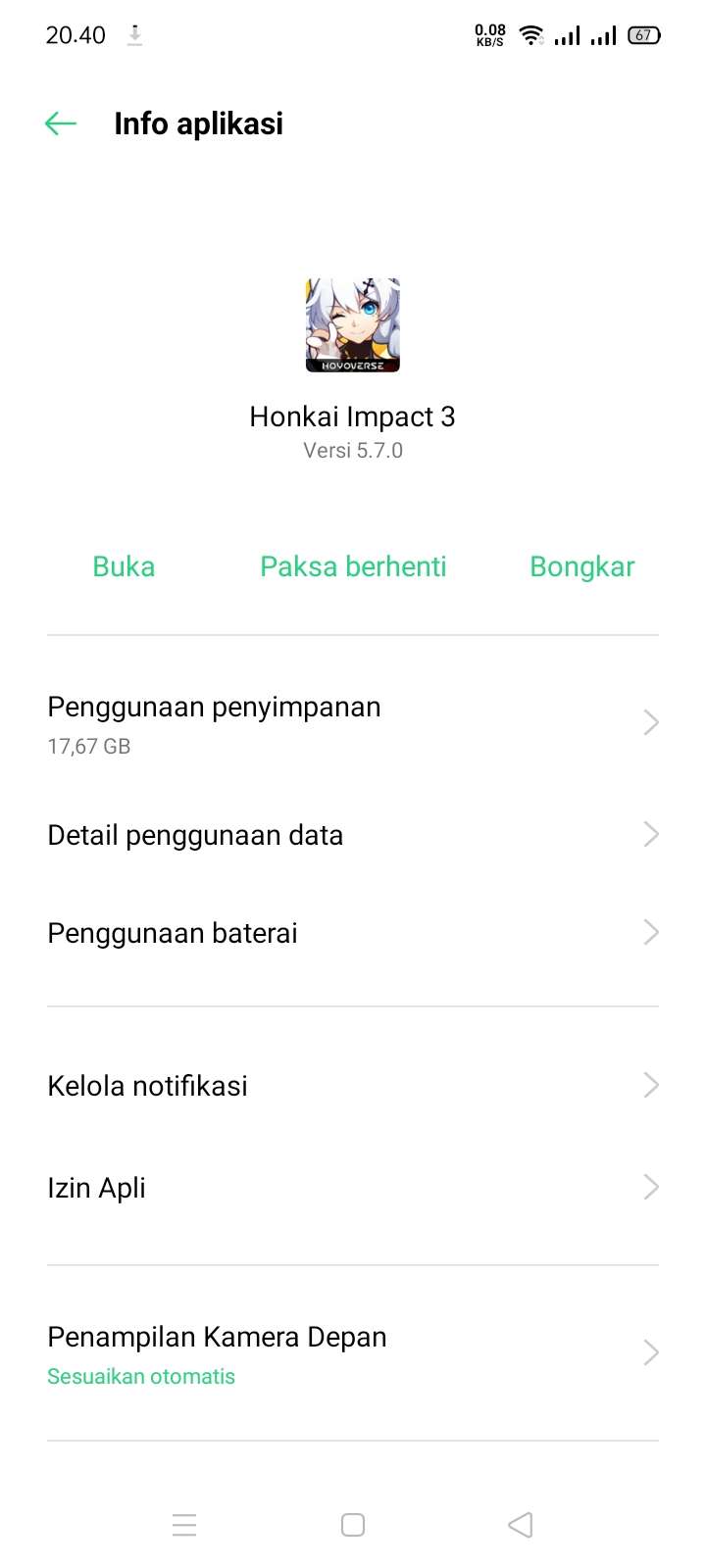
Task: Open Detail penggunaan data
Action: pyautogui.click(x=353, y=835)
